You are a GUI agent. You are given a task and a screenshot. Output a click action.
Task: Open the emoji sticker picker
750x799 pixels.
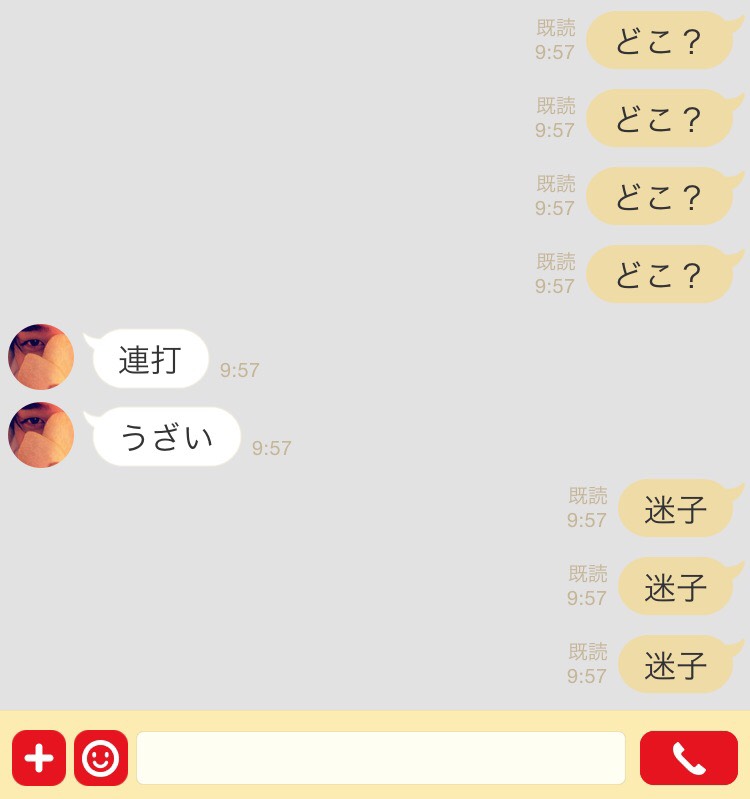[101, 758]
